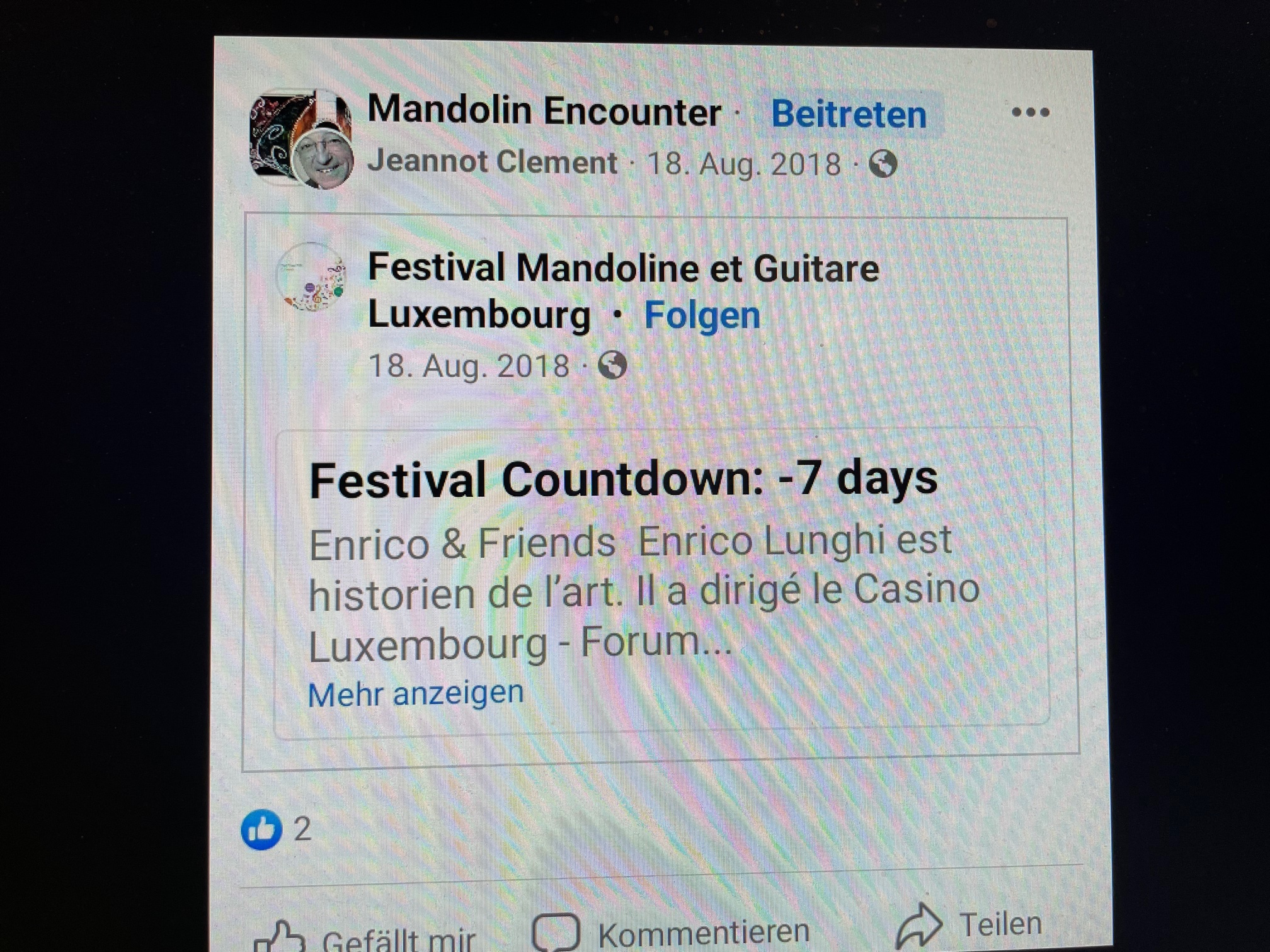The height and width of the screenshot is (952, 1270).
Task: Open the Mandolin Encounter group page
Action: [x=544, y=111]
